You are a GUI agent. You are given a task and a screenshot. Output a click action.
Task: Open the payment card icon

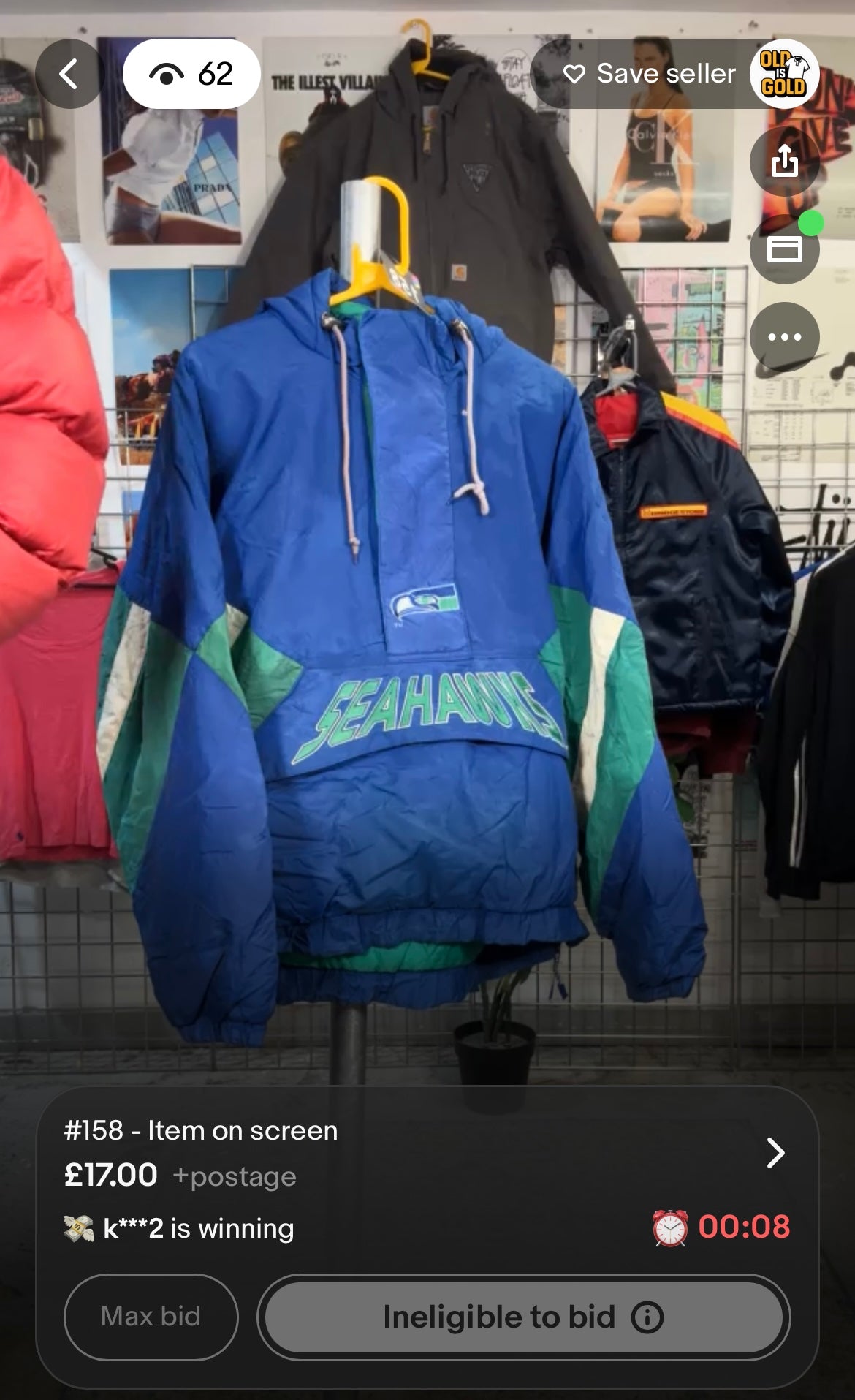[x=784, y=249]
